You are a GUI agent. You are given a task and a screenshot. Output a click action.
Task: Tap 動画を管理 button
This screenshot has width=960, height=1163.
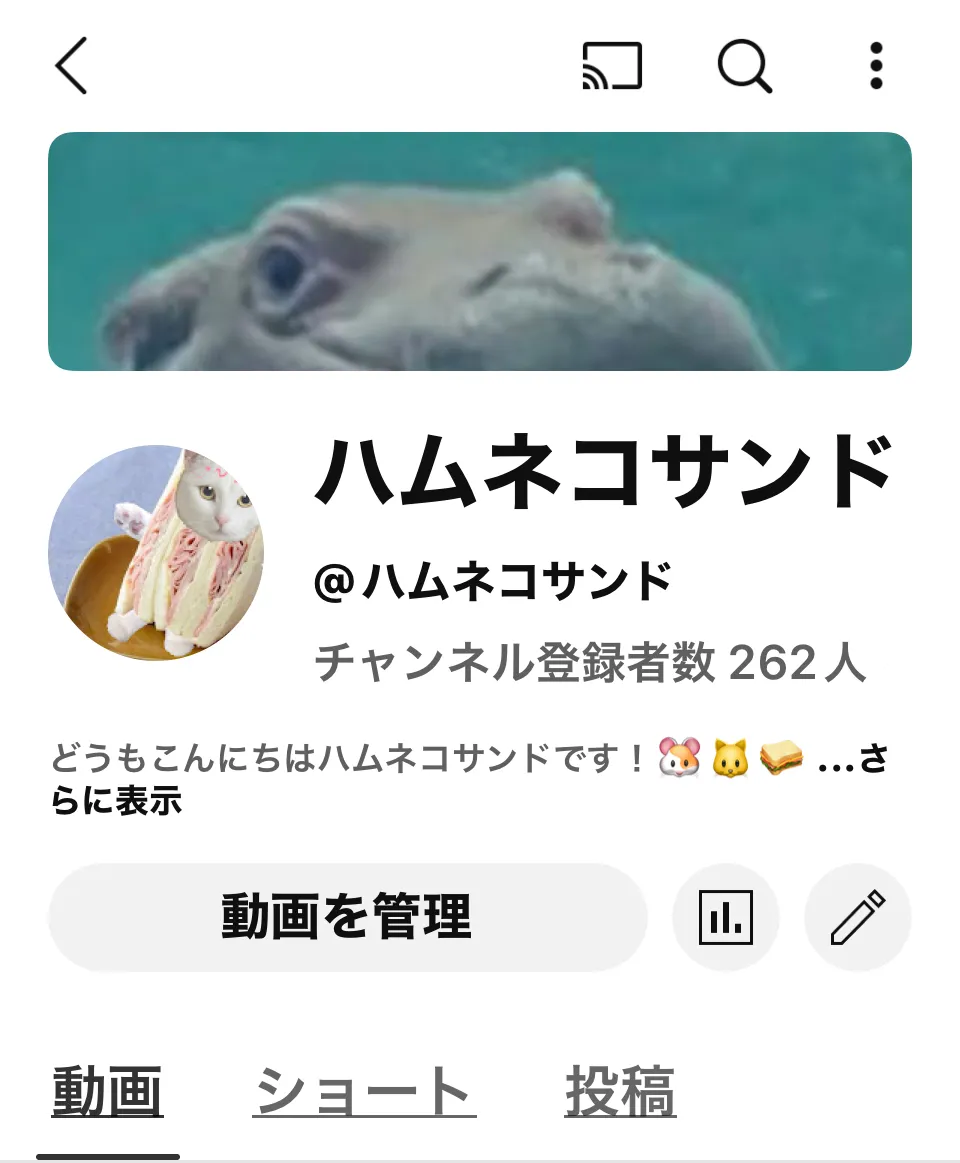point(347,917)
